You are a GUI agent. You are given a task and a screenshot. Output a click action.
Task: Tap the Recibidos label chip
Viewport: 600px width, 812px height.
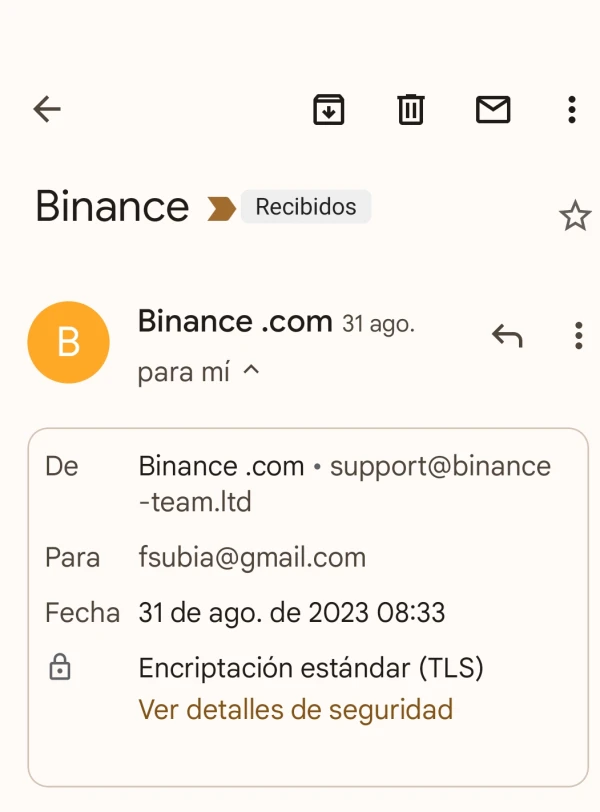tap(306, 207)
